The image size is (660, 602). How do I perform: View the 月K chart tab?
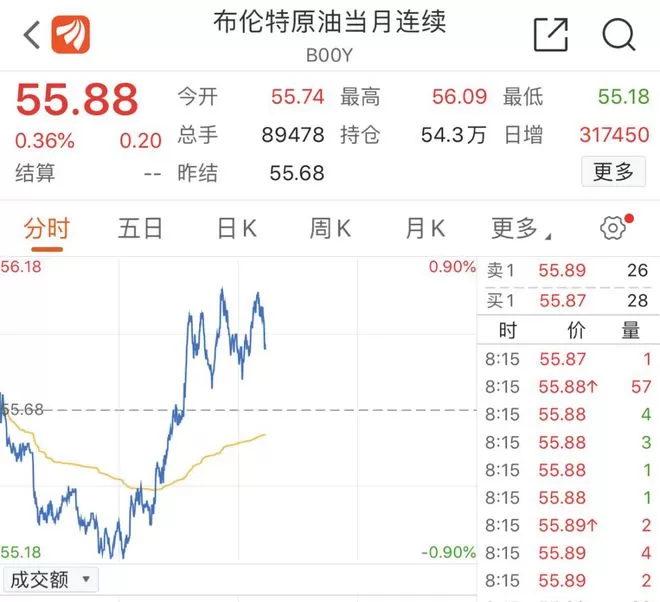coord(425,229)
